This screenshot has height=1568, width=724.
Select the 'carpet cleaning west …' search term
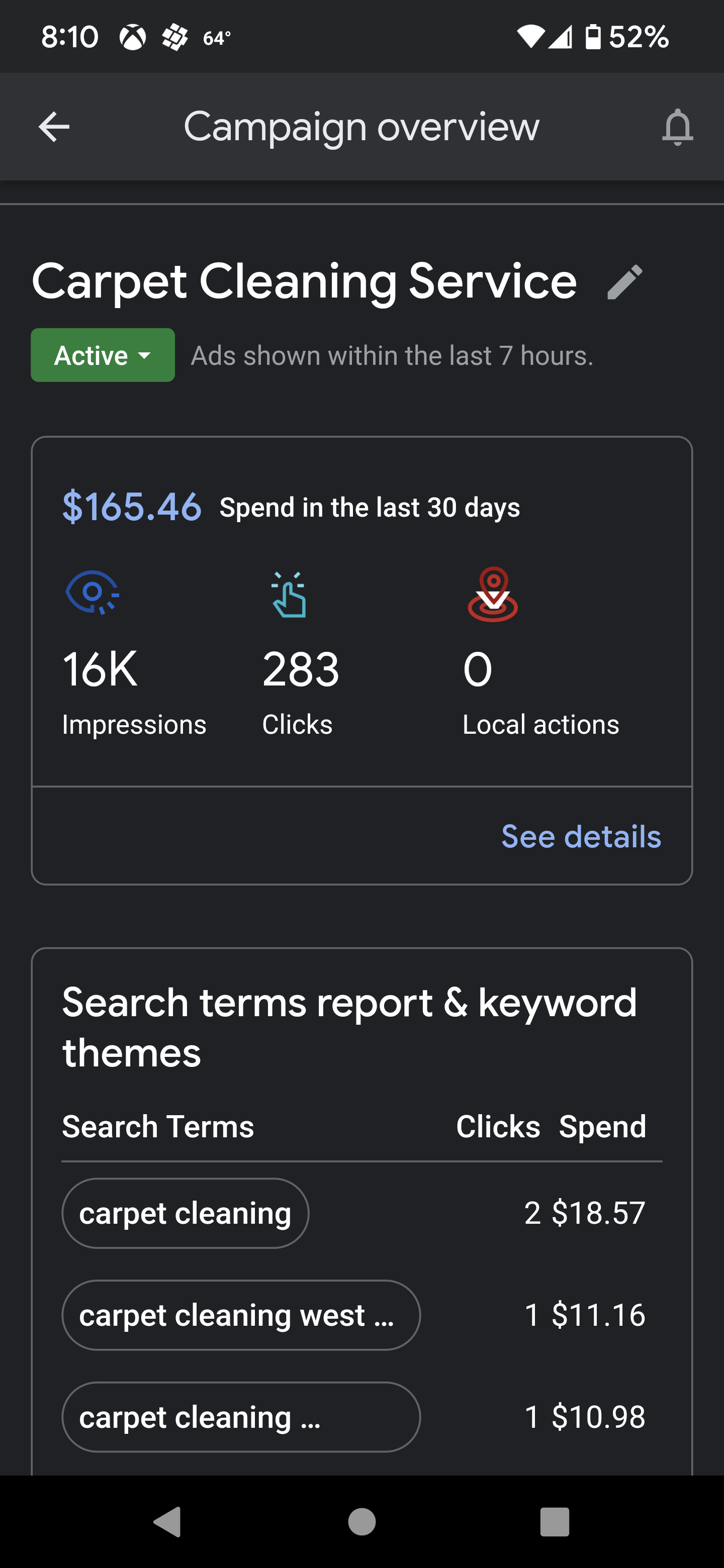(240, 1315)
